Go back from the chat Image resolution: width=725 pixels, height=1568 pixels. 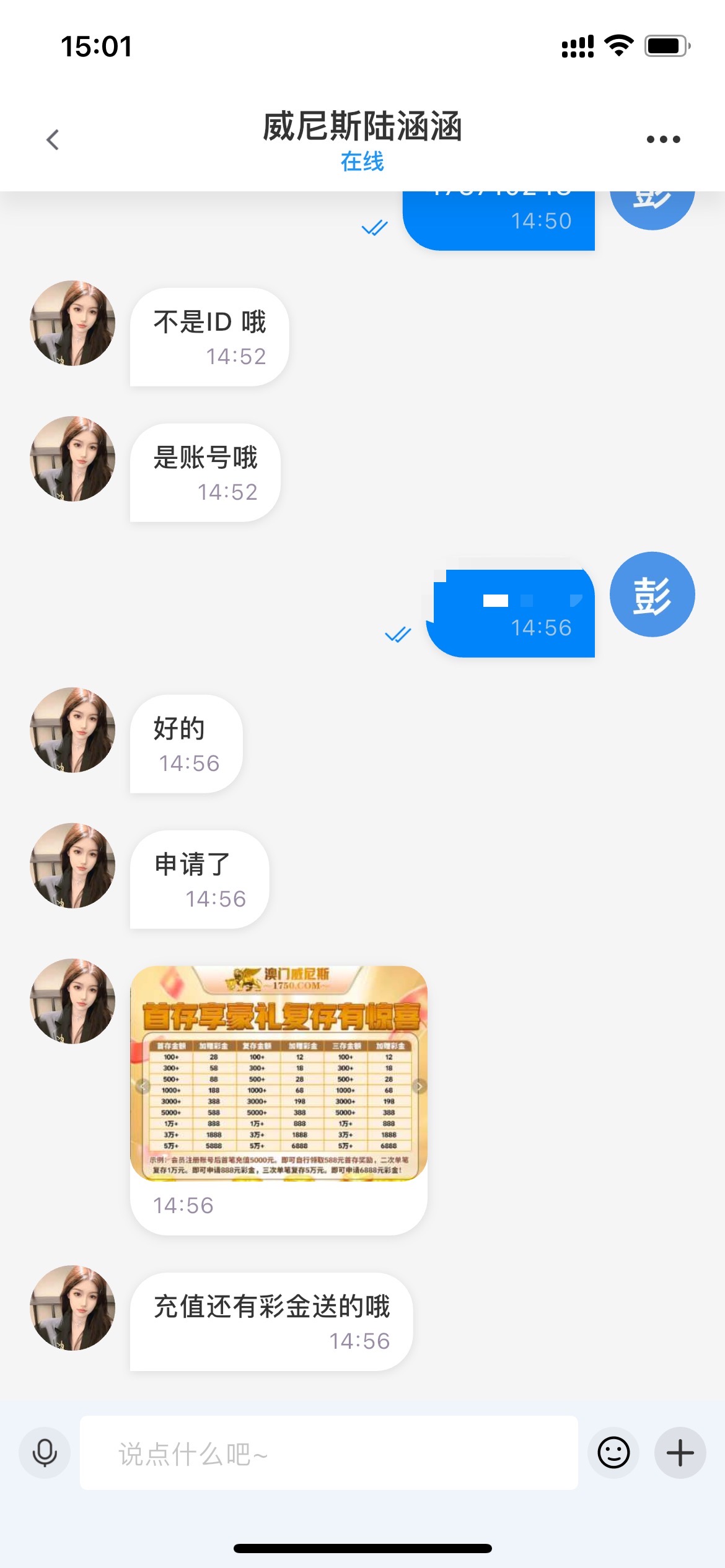coord(53,139)
